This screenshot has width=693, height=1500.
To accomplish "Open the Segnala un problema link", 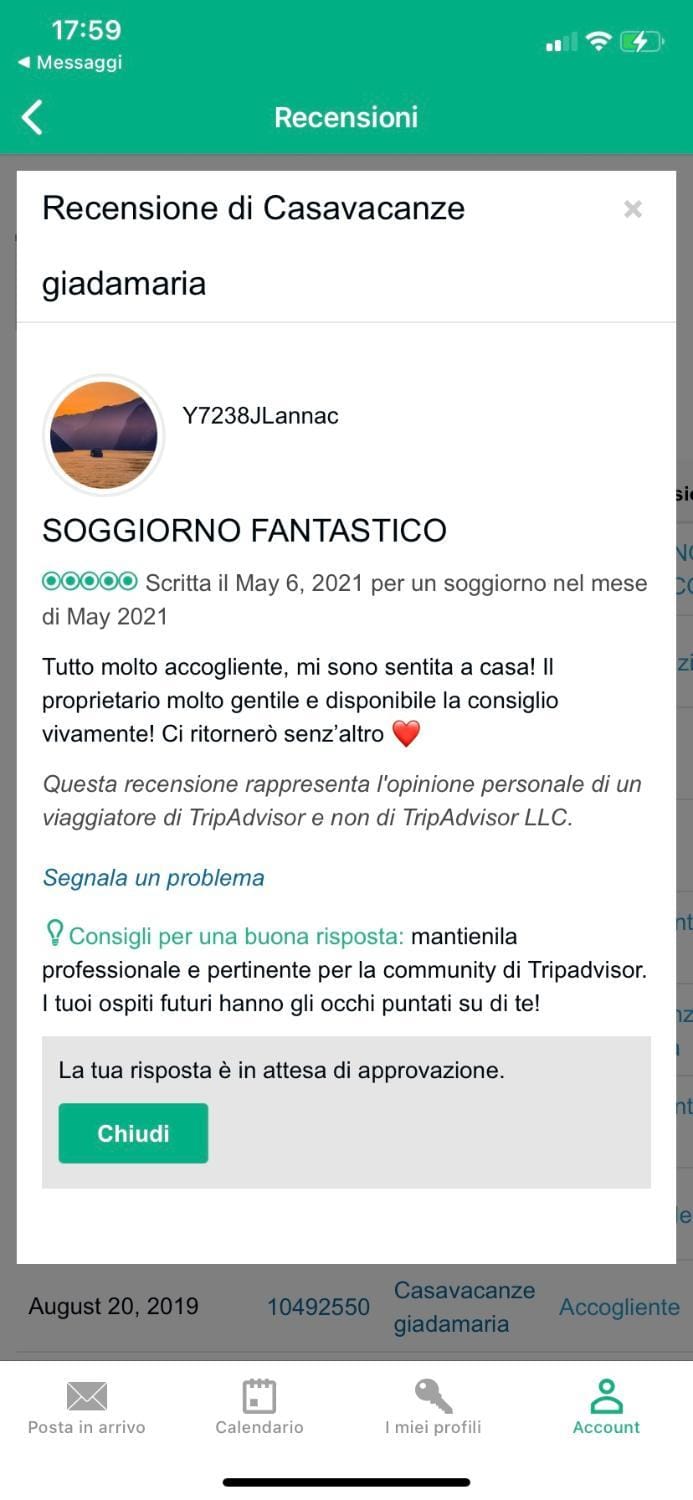I will pyautogui.click(x=153, y=878).
